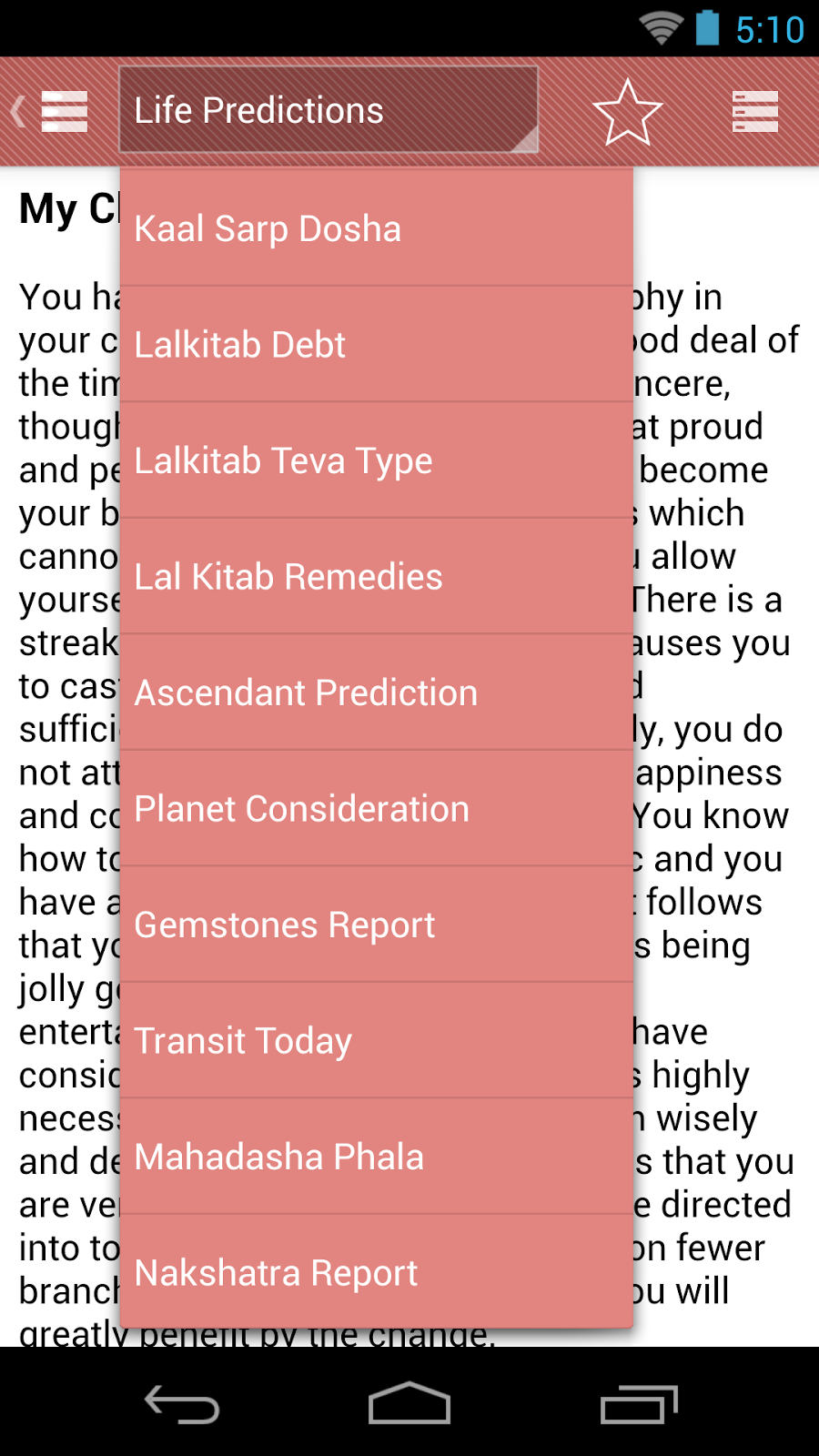Open the Gemstones Report
This screenshot has width=819, height=1456.
click(376, 925)
